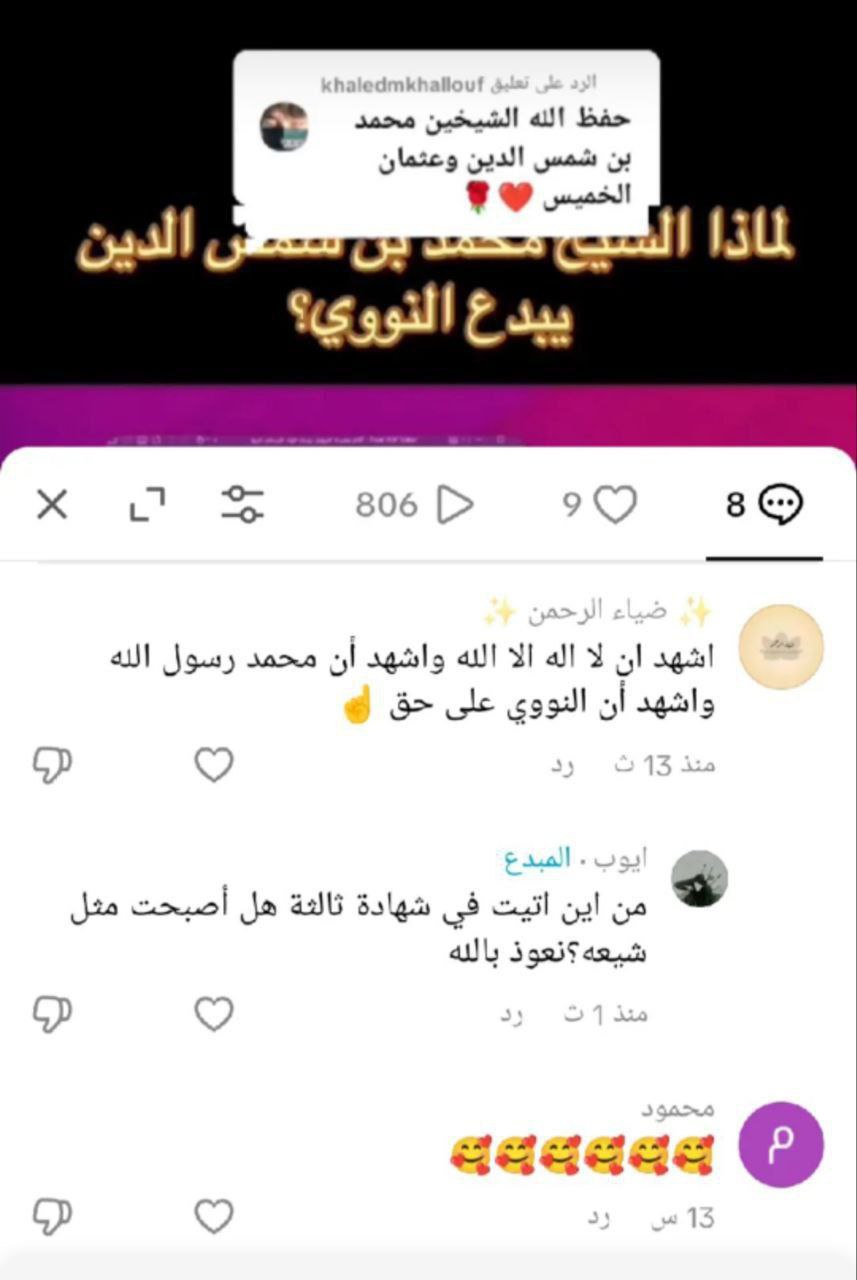
Task: Dislike ضياء الرحمن's comment
Action: tap(52, 765)
